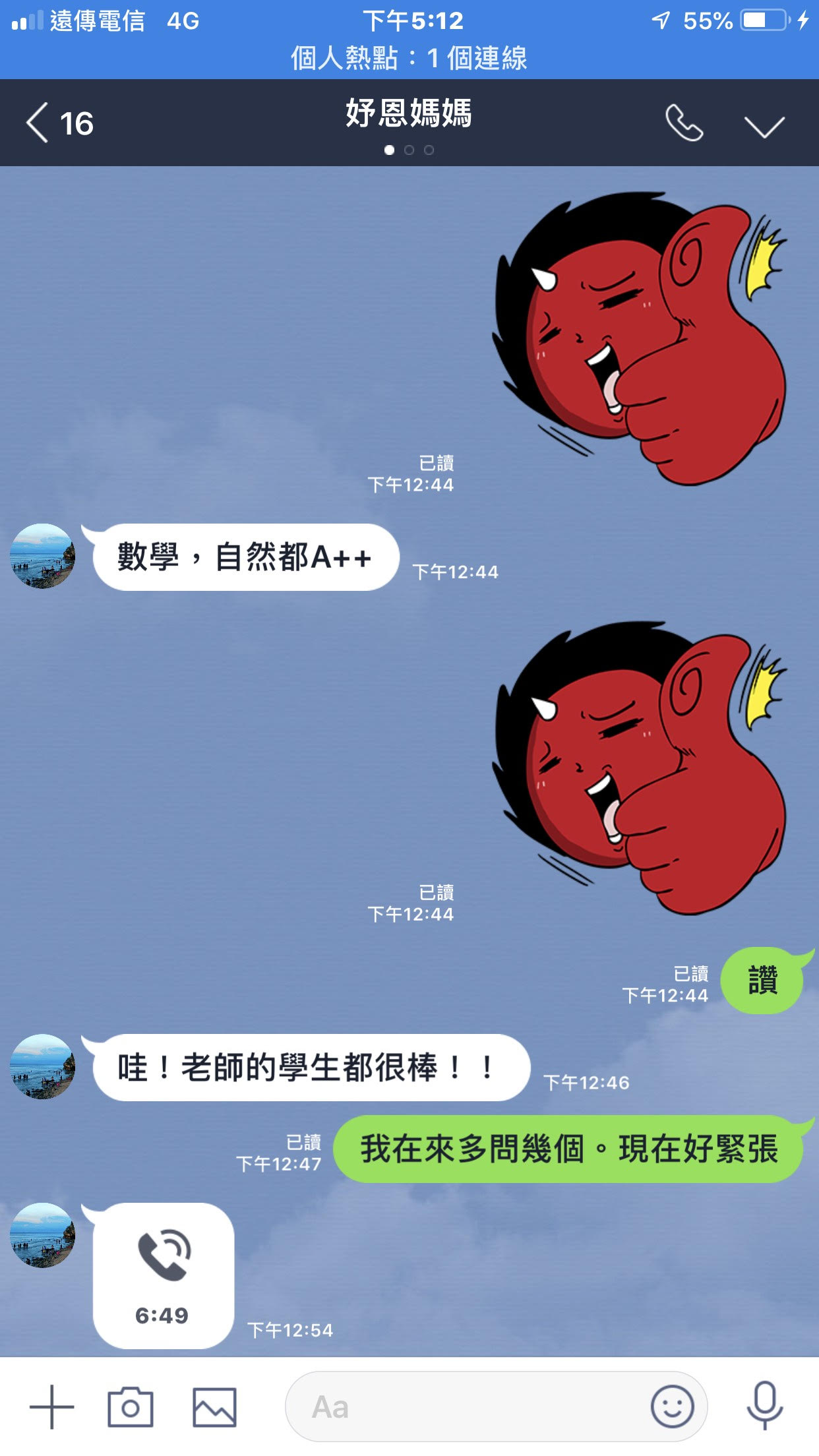The image size is (819, 1456).
Task: Open the emoji and sticker picker
Action: tap(672, 1407)
